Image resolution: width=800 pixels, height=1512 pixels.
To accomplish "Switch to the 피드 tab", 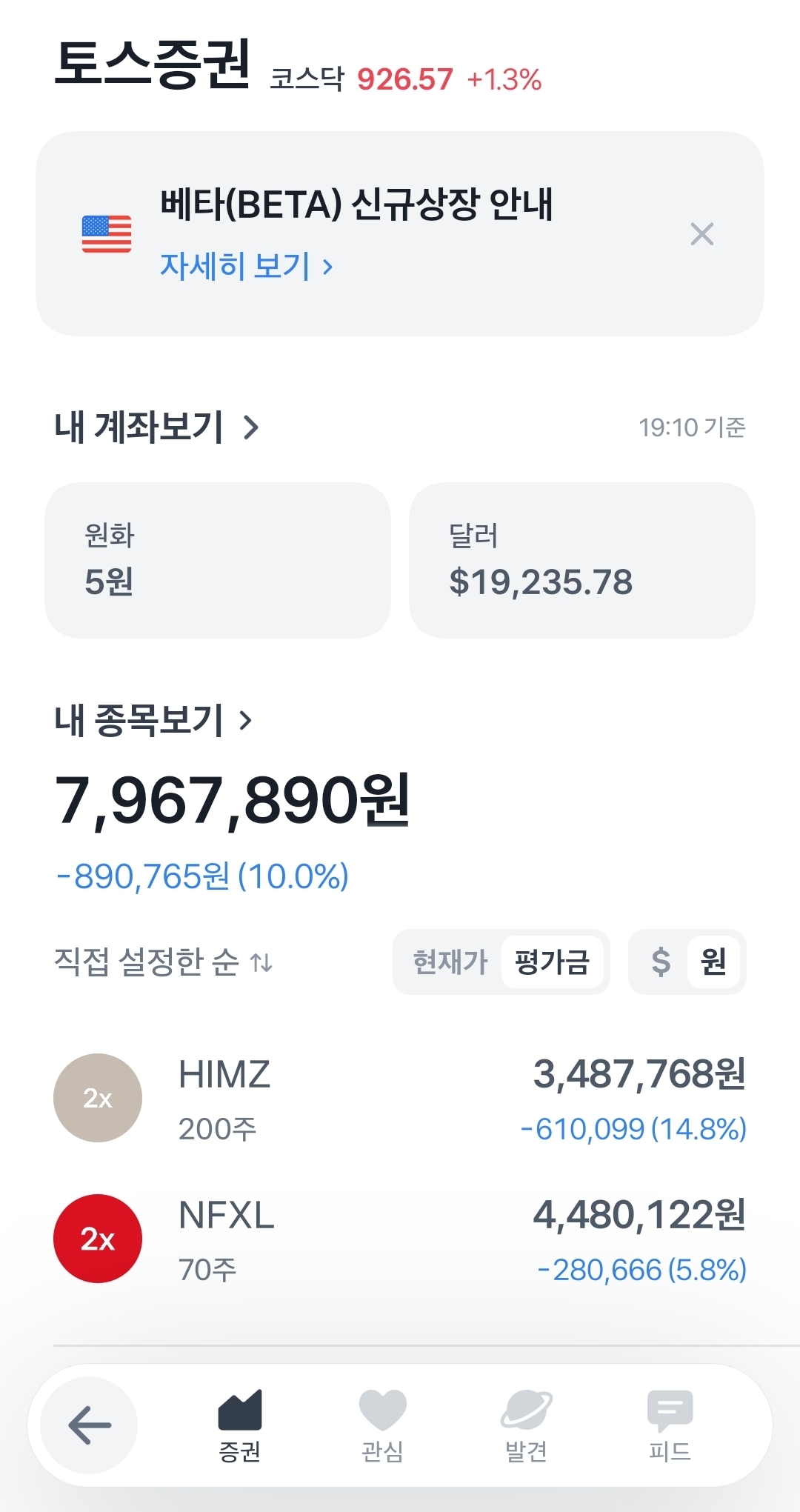I will pos(670,1427).
